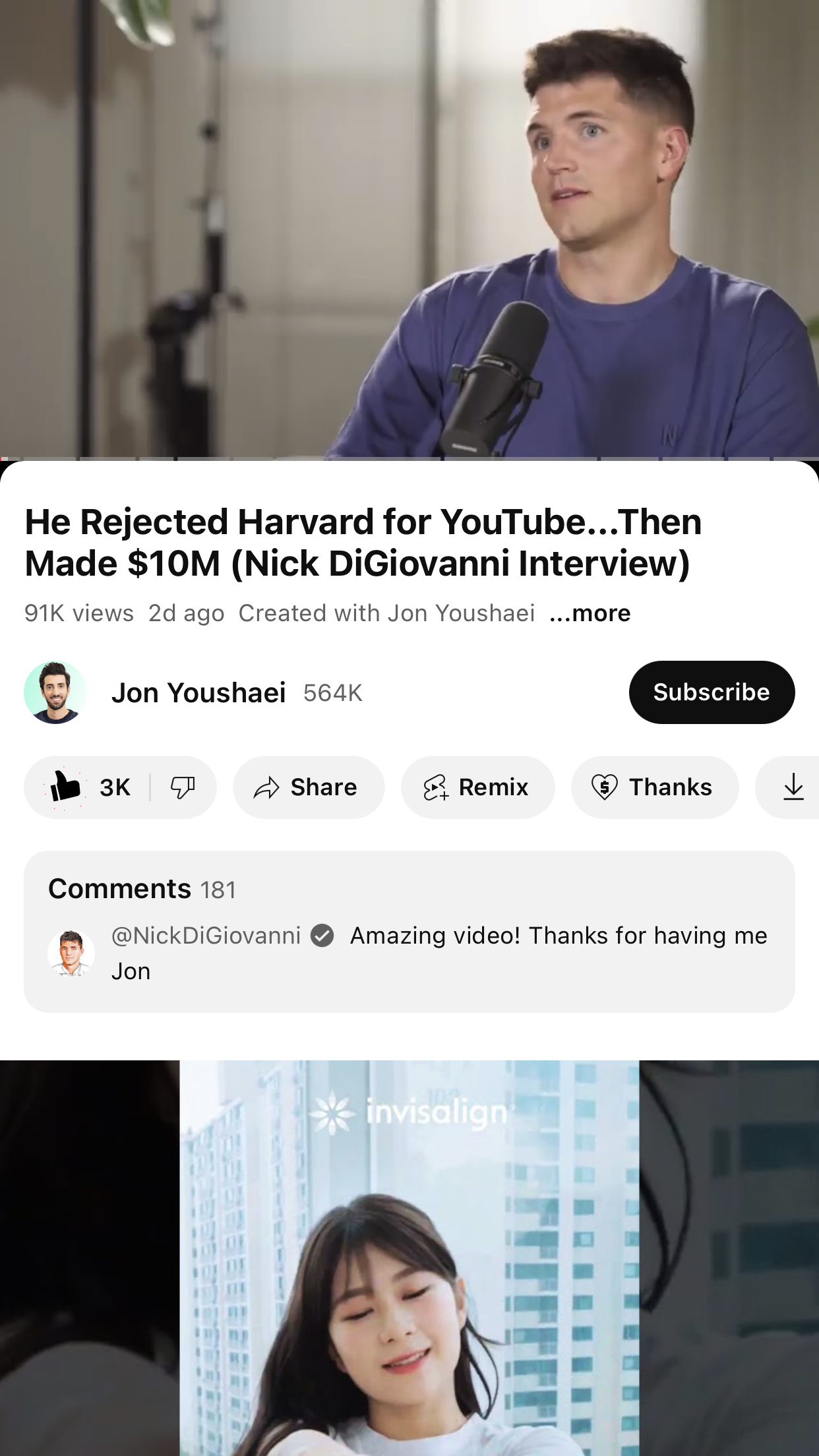
Task: Expand the description with ...more
Action: pyautogui.click(x=590, y=613)
